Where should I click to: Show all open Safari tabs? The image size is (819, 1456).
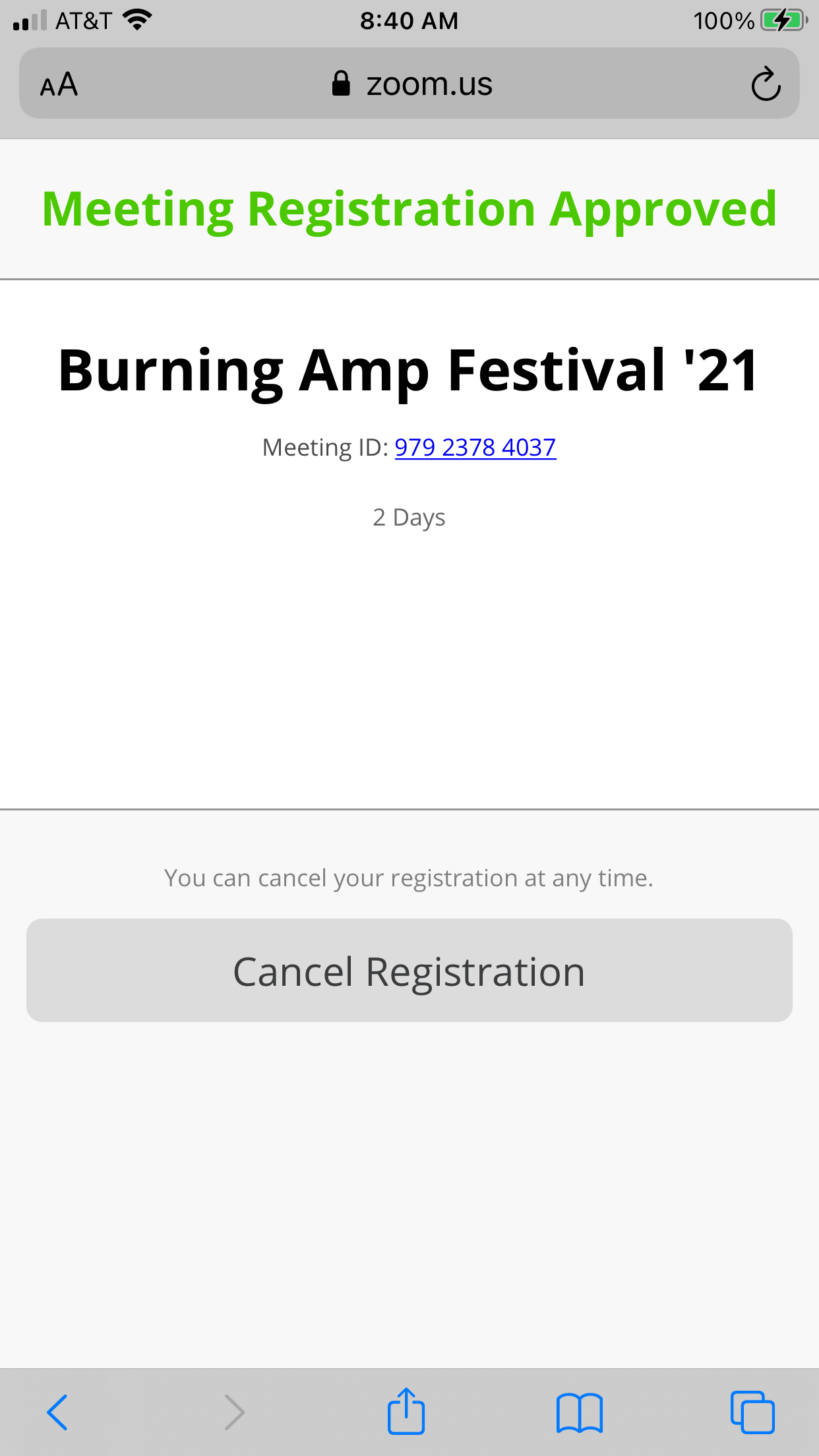(752, 1412)
